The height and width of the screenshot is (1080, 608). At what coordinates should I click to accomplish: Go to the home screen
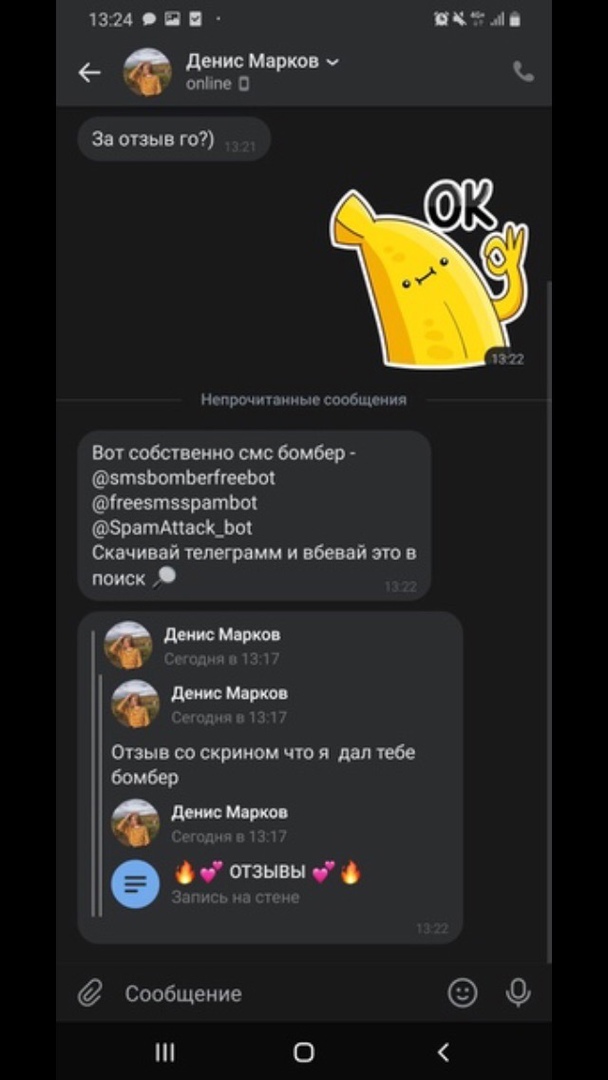click(x=304, y=1051)
